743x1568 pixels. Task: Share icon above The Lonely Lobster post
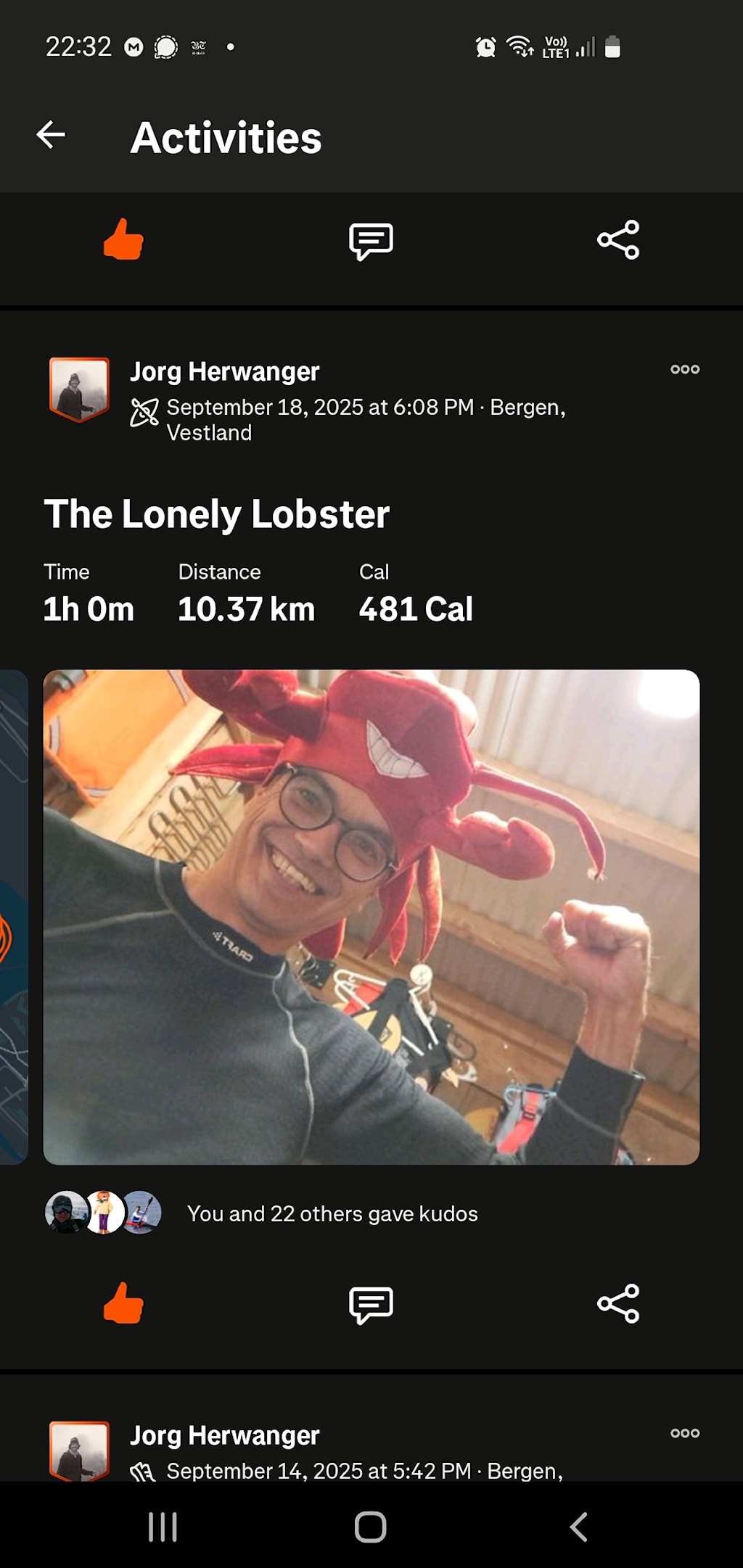point(618,239)
